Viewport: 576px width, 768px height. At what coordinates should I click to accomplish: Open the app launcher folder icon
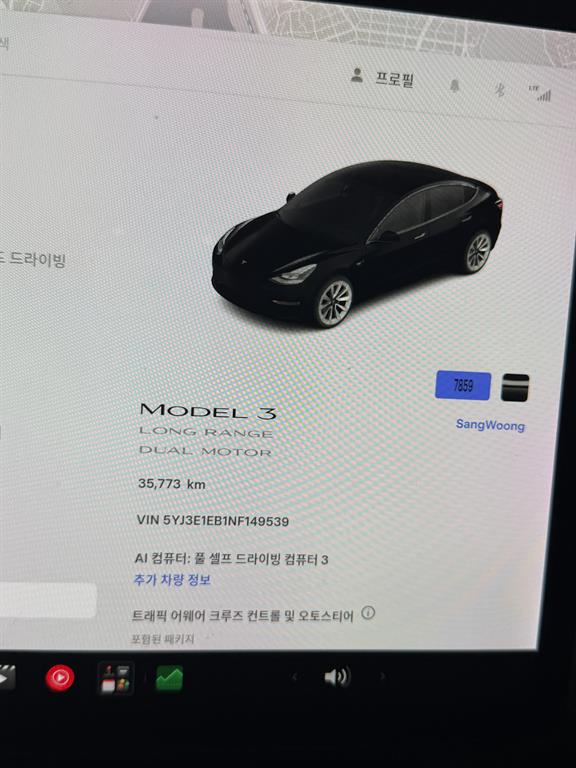pos(116,678)
